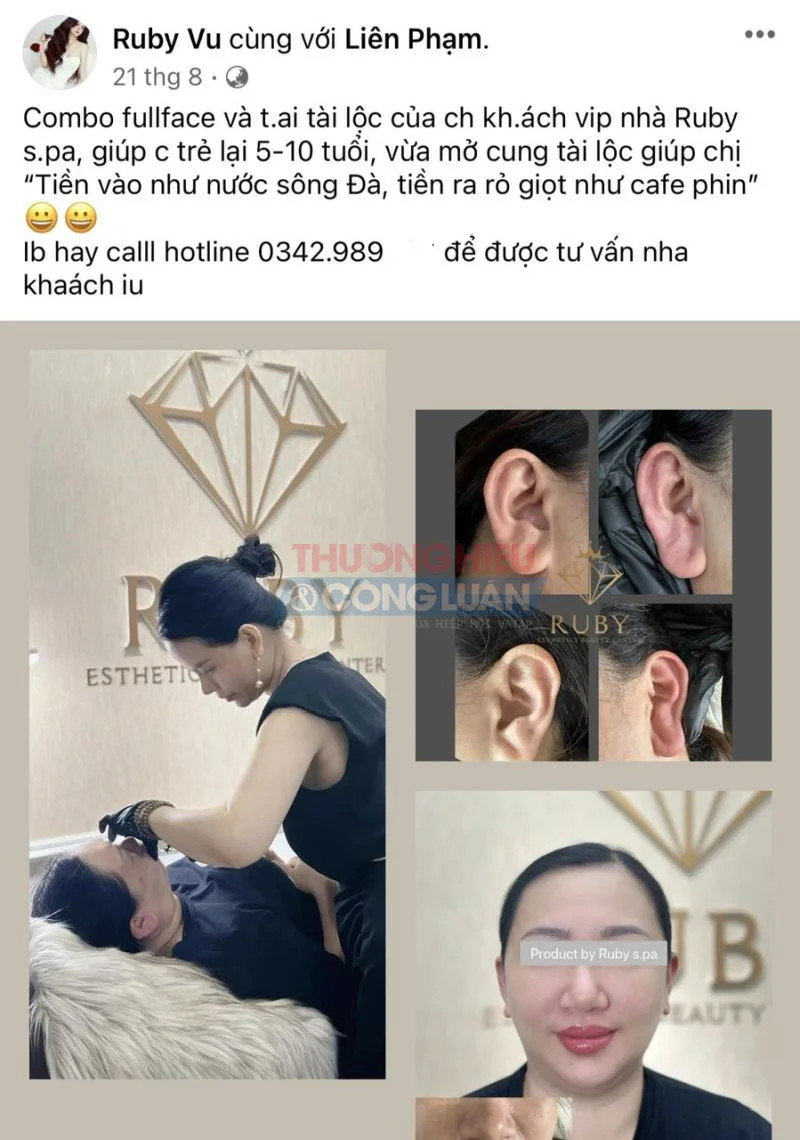View the four-ear collage photo

[x=593, y=585]
